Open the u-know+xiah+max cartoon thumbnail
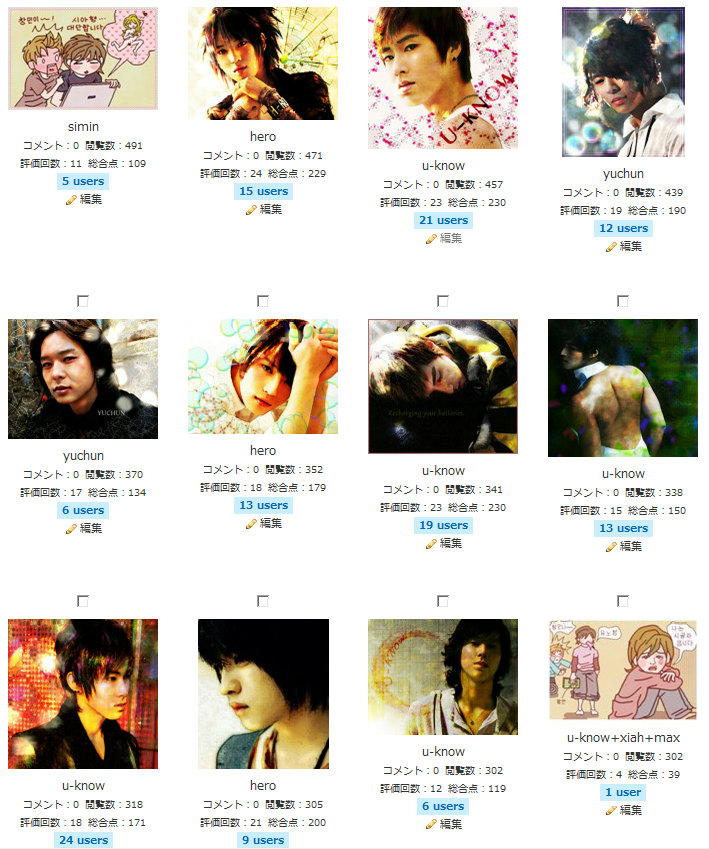Image resolution: width=709 pixels, height=849 pixels. pyautogui.click(x=623, y=670)
